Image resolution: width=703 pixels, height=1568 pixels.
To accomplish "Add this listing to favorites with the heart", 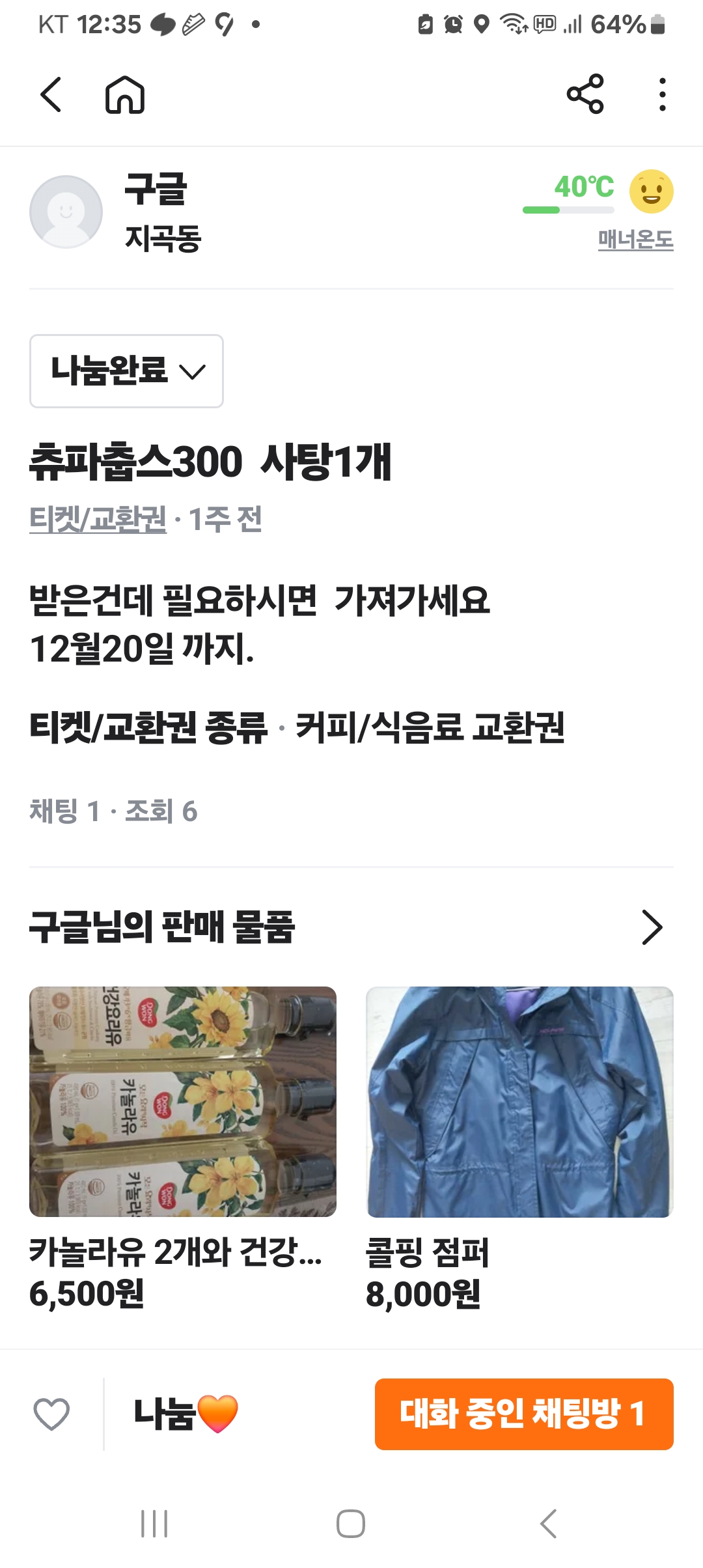I will coord(51,1414).
